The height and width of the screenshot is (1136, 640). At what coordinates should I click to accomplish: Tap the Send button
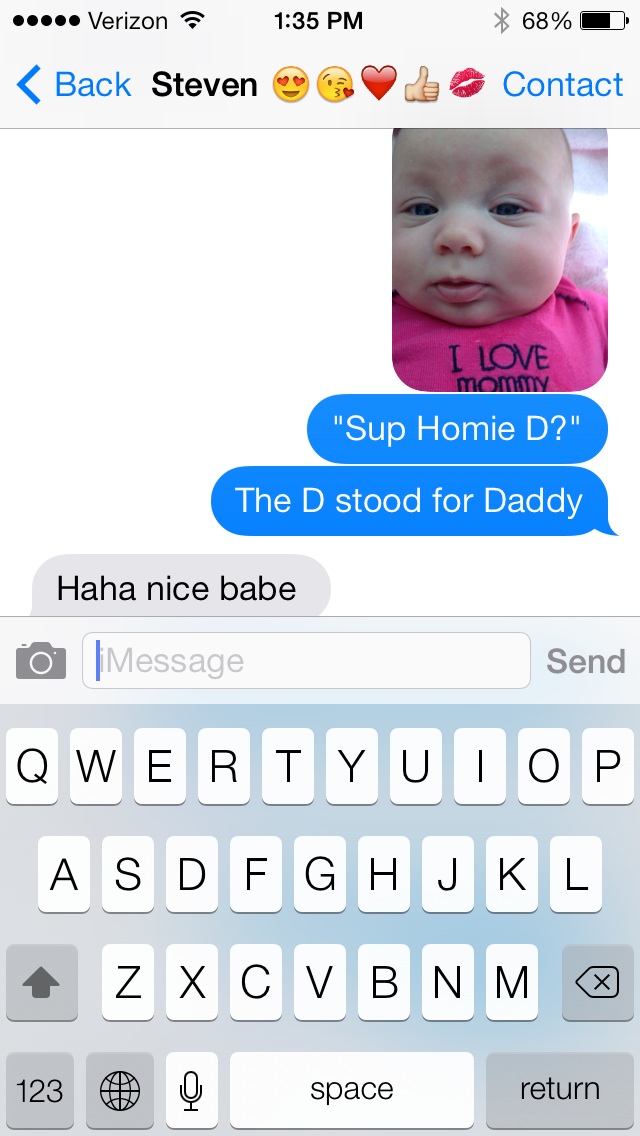click(585, 661)
